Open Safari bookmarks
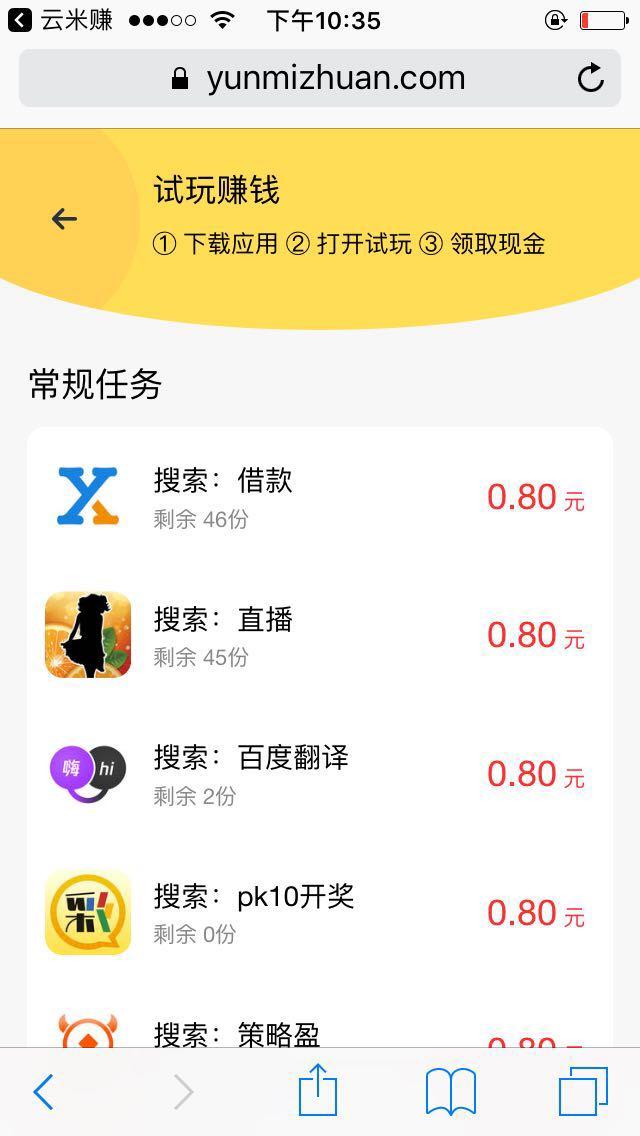The image size is (640, 1136). pos(451,1092)
